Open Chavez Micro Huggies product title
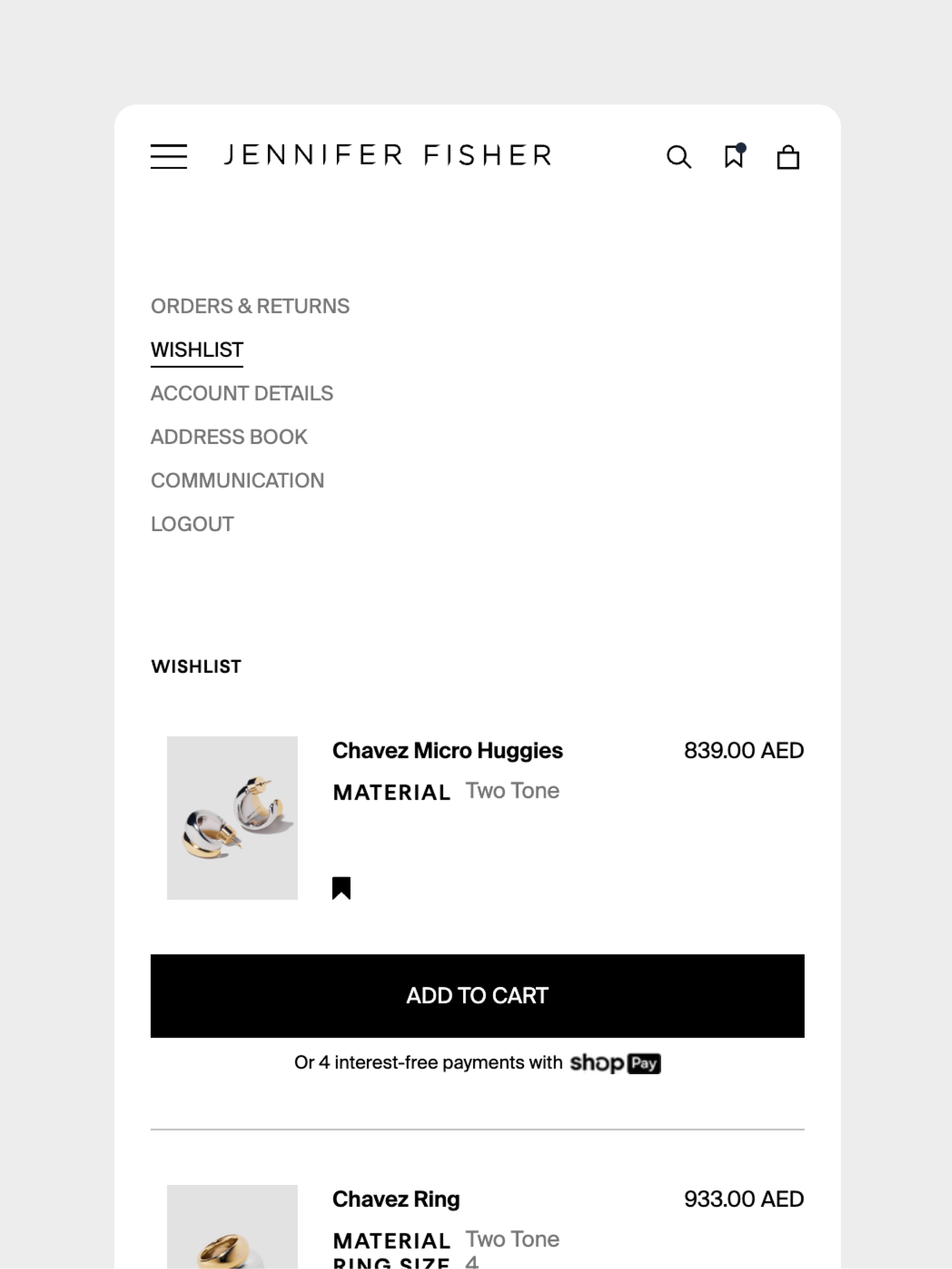Screen dimensions: 952x1269 [x=447, y=750]
